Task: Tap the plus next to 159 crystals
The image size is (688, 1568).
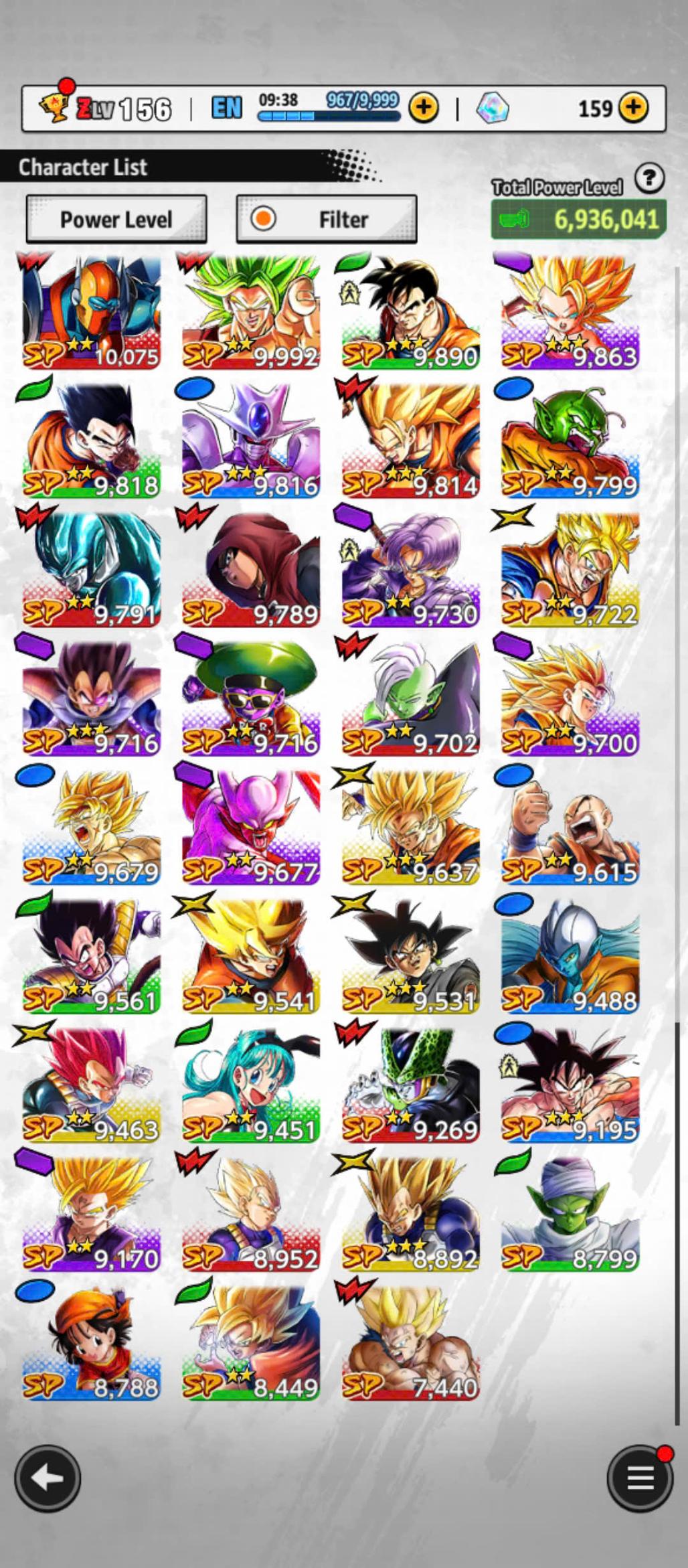Action: pyautogui.click(x=633, y=107)
